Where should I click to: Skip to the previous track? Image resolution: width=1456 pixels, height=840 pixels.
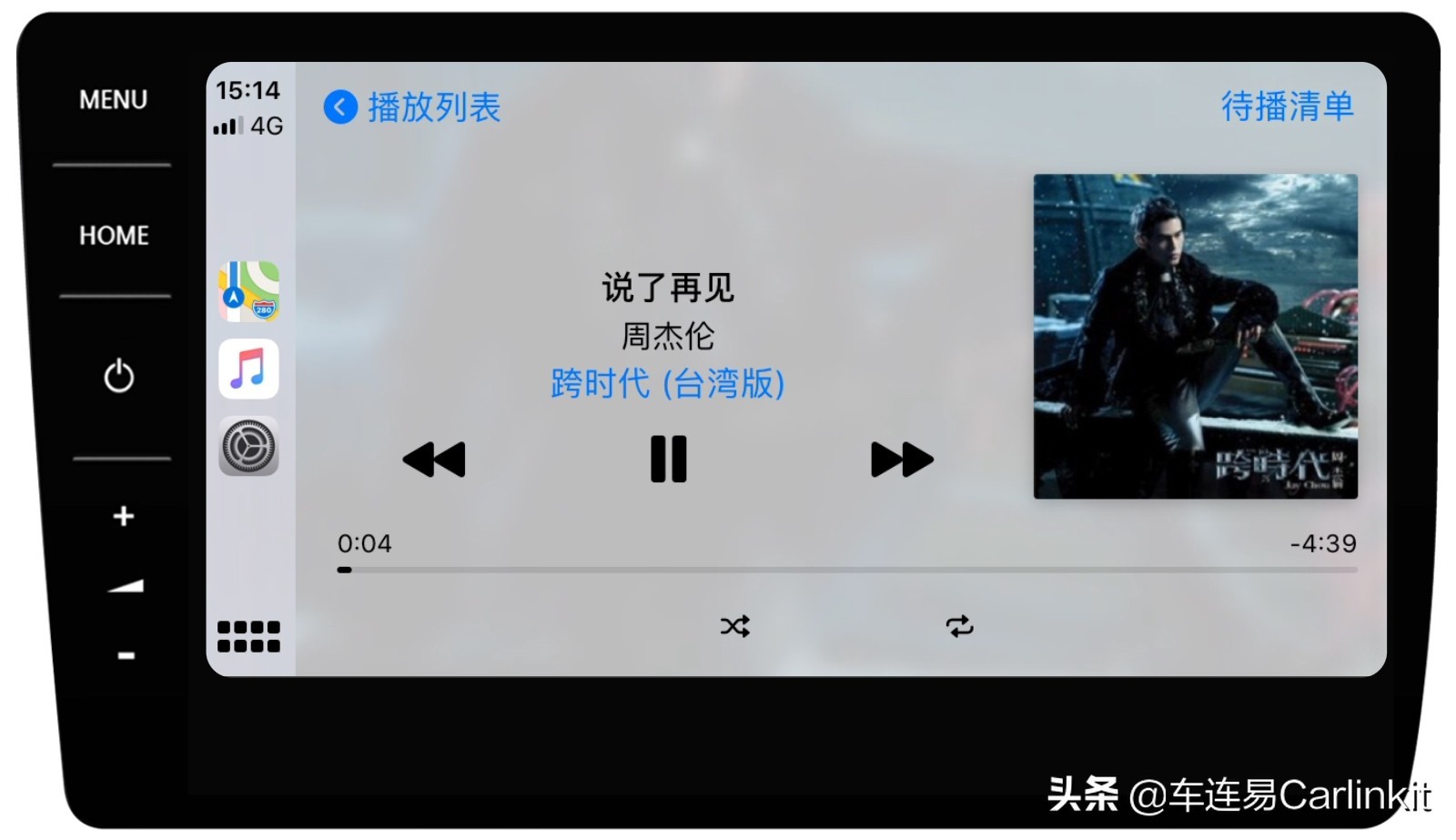click(x=434, y=460)
